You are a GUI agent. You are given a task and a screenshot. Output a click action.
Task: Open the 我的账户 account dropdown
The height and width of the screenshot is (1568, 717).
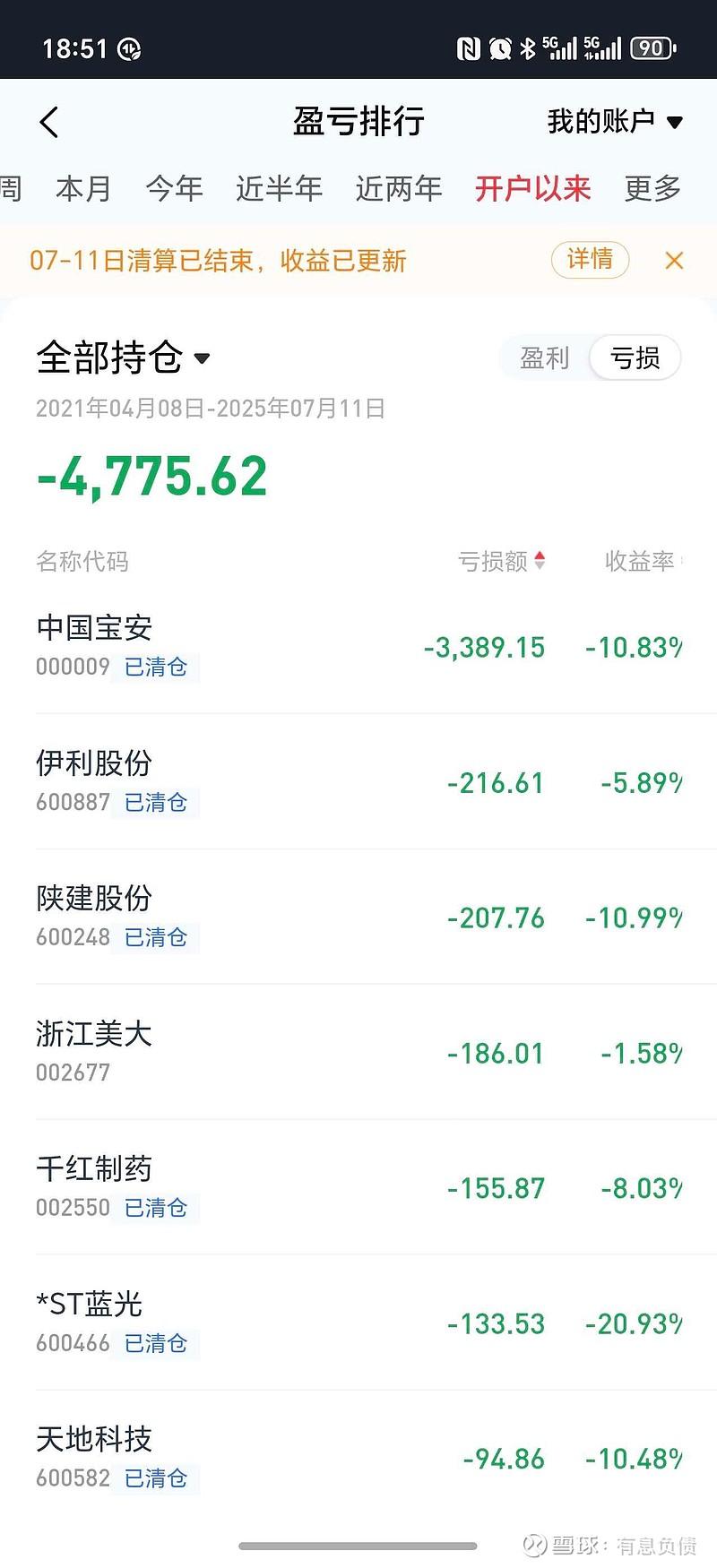click(x=615, y=121)
